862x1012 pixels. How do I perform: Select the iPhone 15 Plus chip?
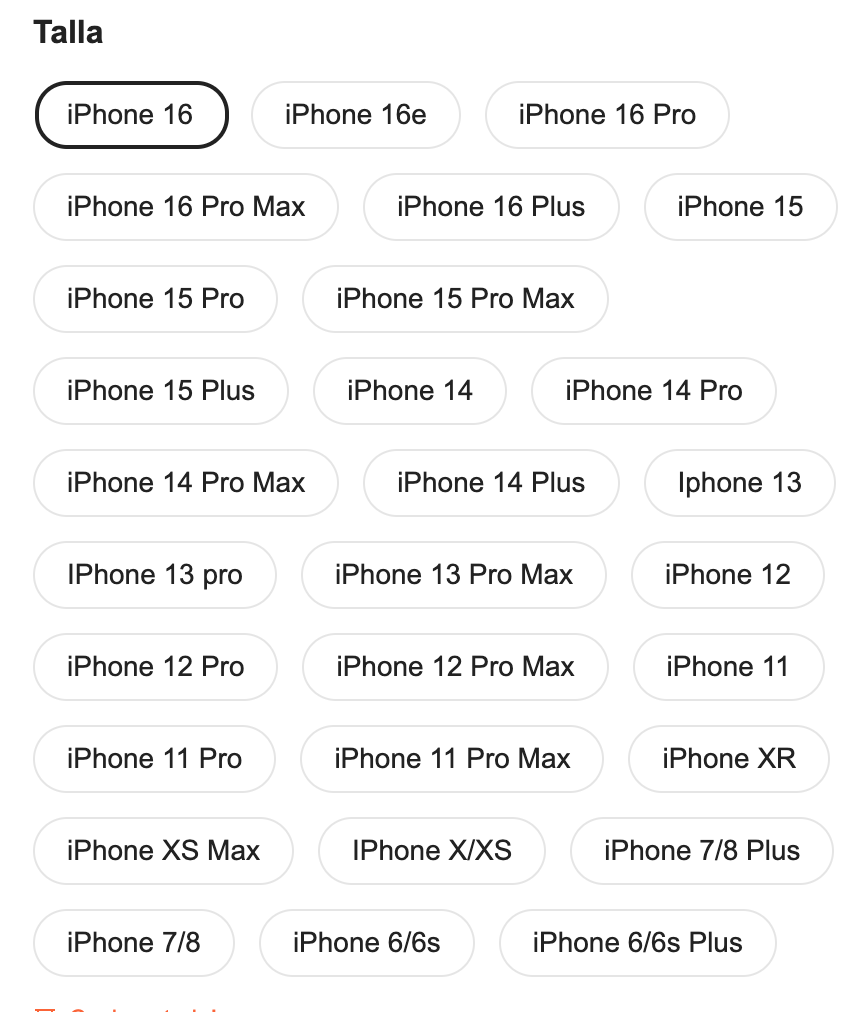coord(161,391)
